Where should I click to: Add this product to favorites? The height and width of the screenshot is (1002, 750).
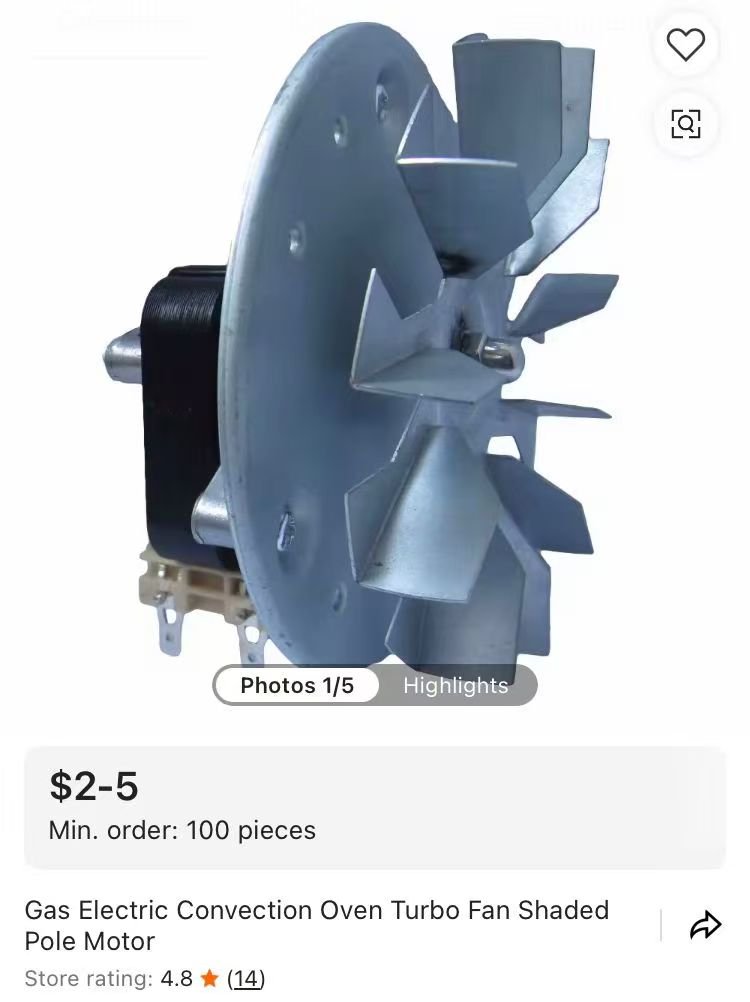tap(685, 45)
